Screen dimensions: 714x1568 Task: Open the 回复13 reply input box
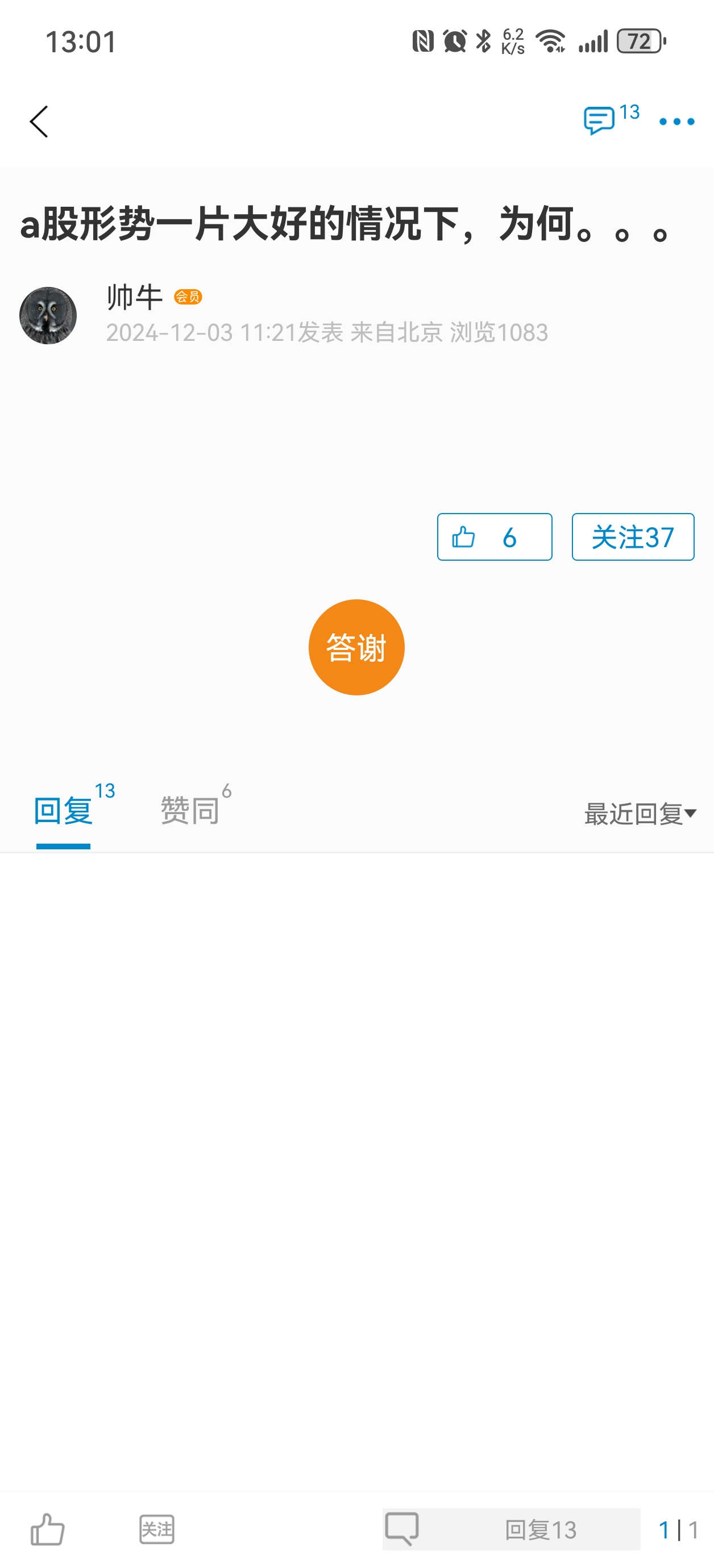pyautogui.click(x=511, y=1529)
